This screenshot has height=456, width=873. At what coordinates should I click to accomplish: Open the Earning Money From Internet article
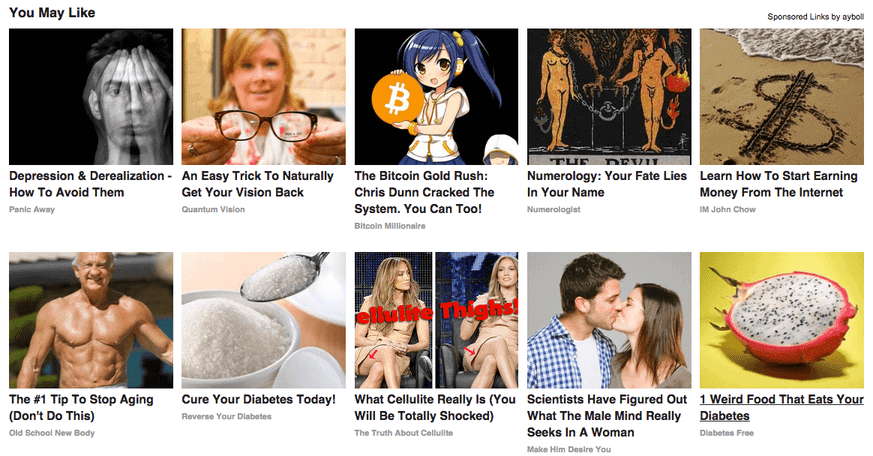(x=778, y=184)
